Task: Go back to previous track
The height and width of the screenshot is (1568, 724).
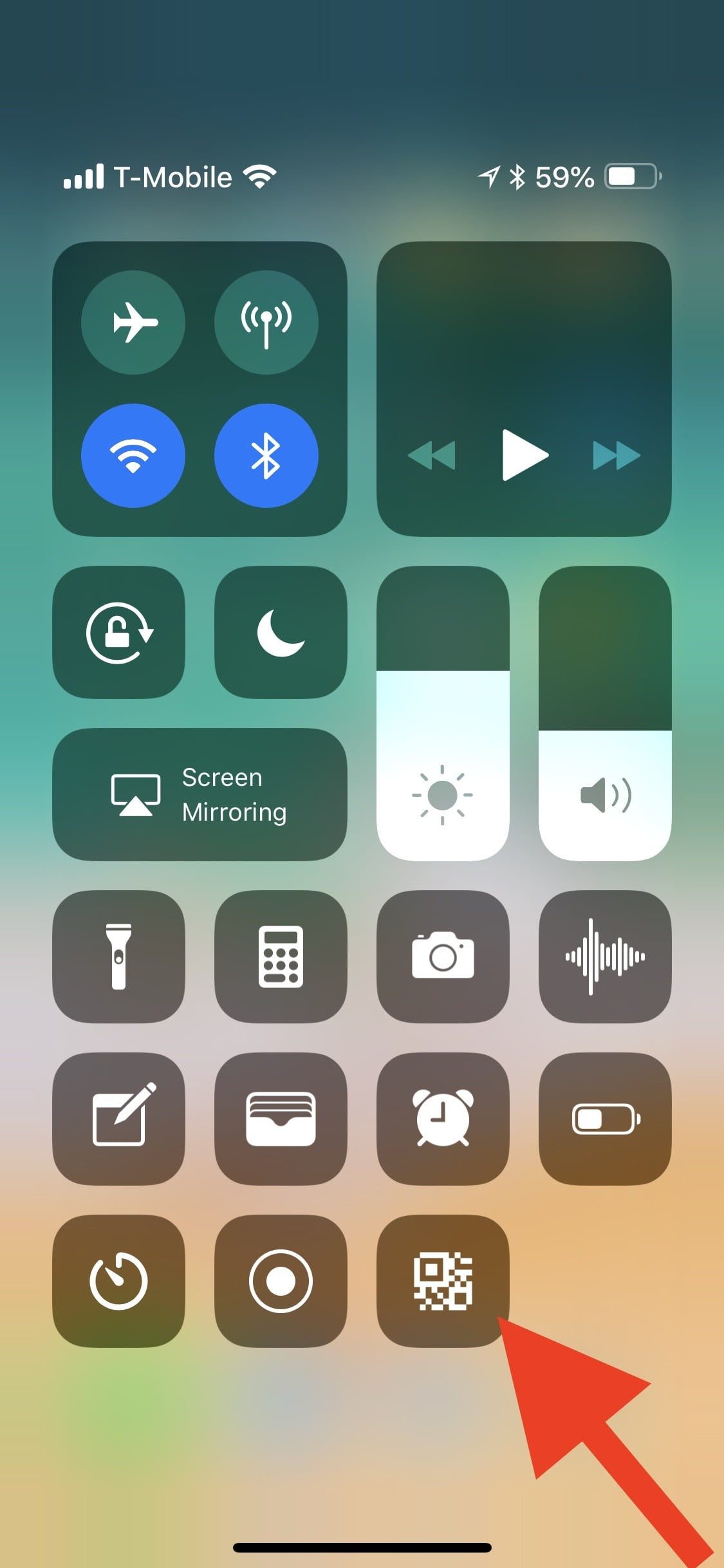Action: click(432, 455)
